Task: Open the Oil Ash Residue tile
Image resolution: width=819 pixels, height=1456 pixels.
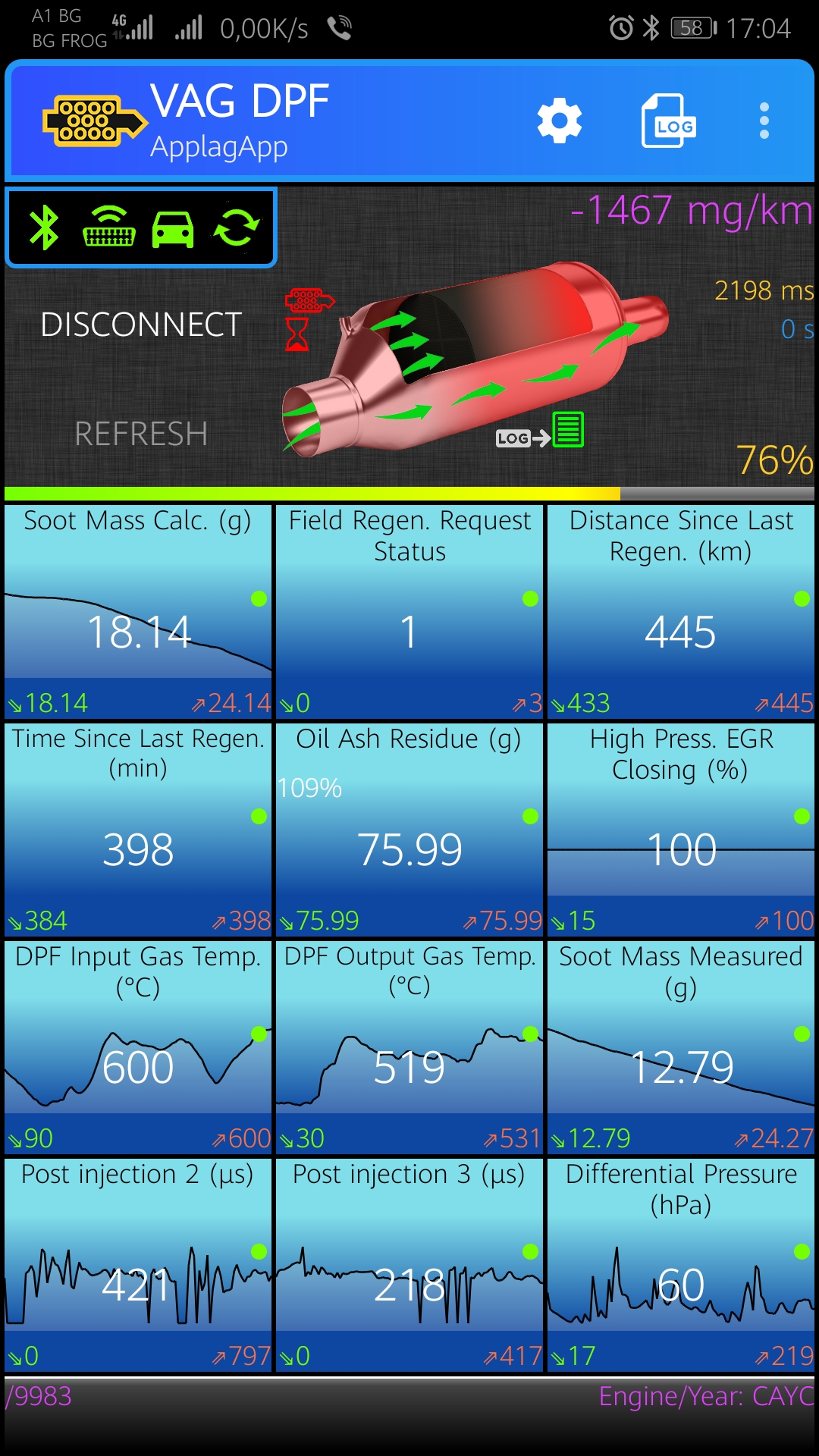Action: (409, 830)
